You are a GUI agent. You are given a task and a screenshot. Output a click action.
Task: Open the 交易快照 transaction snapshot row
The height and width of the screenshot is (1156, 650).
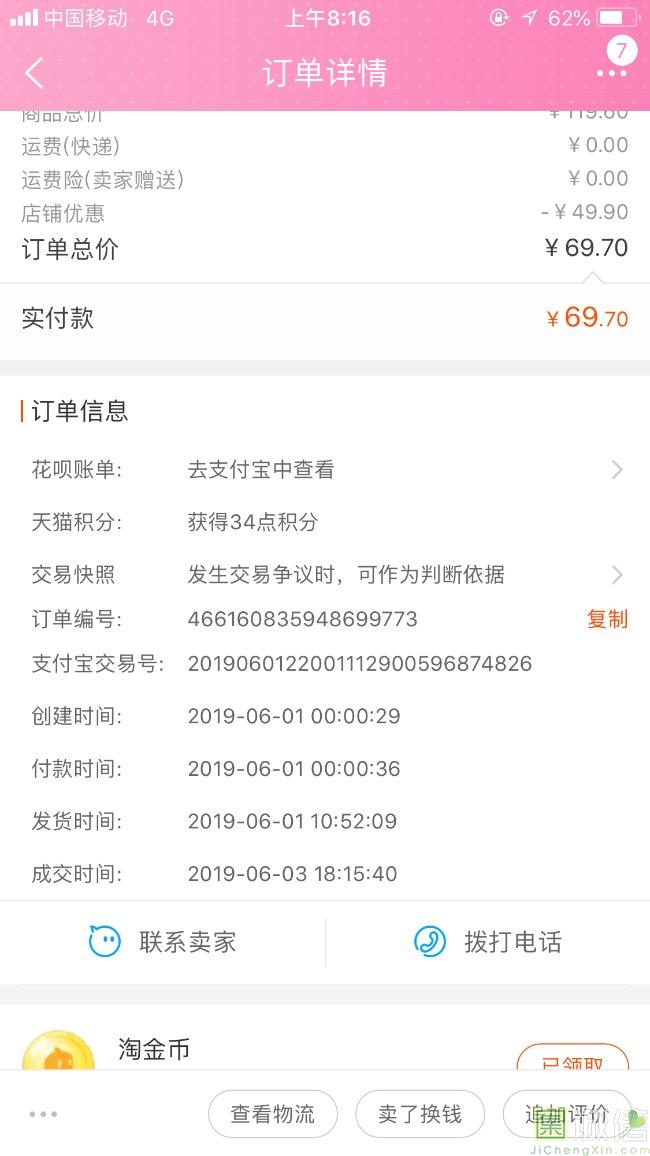click(x=325, y=574)
